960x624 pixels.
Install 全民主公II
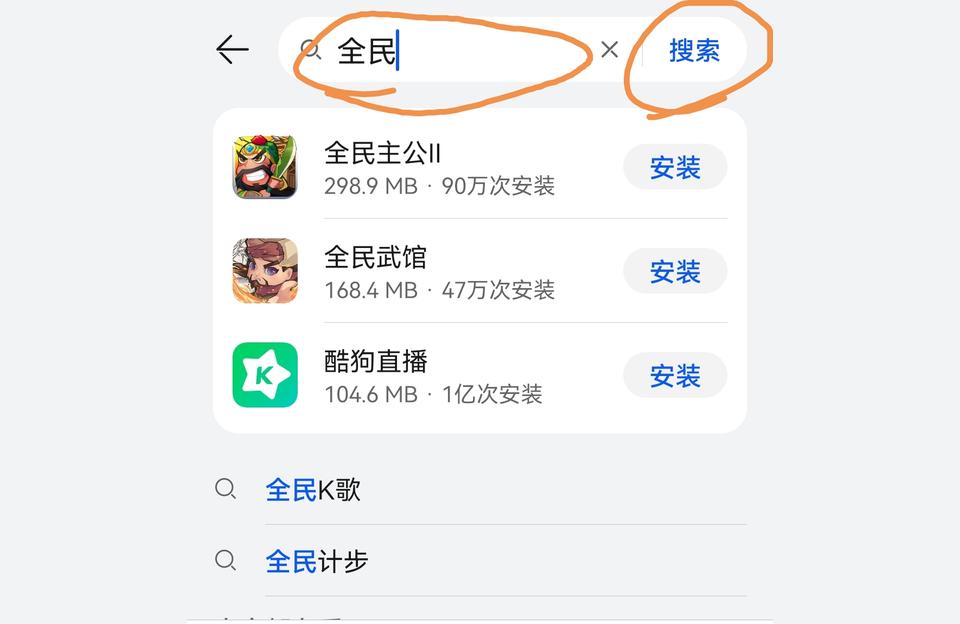click(675, 167)
